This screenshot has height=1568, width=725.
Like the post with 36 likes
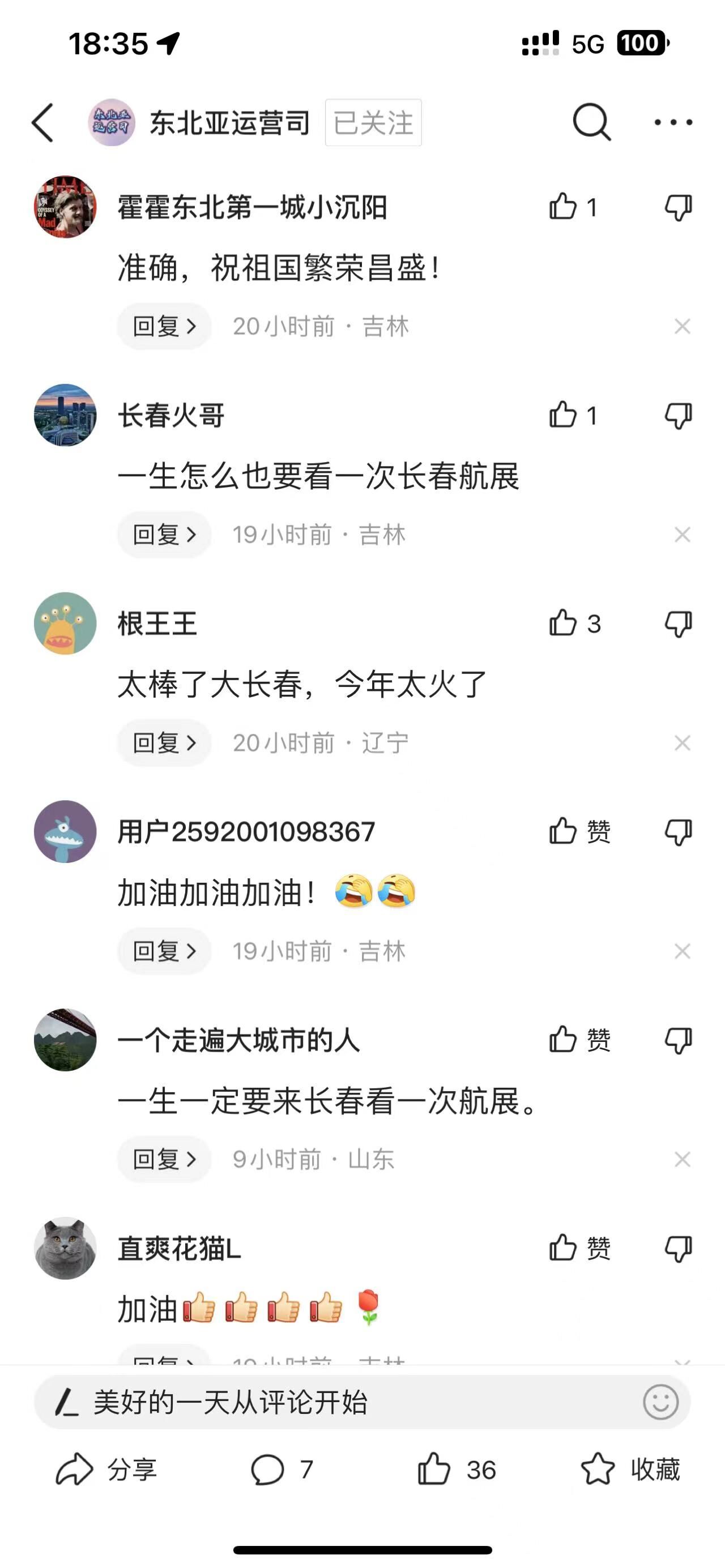pos(457,1470)
